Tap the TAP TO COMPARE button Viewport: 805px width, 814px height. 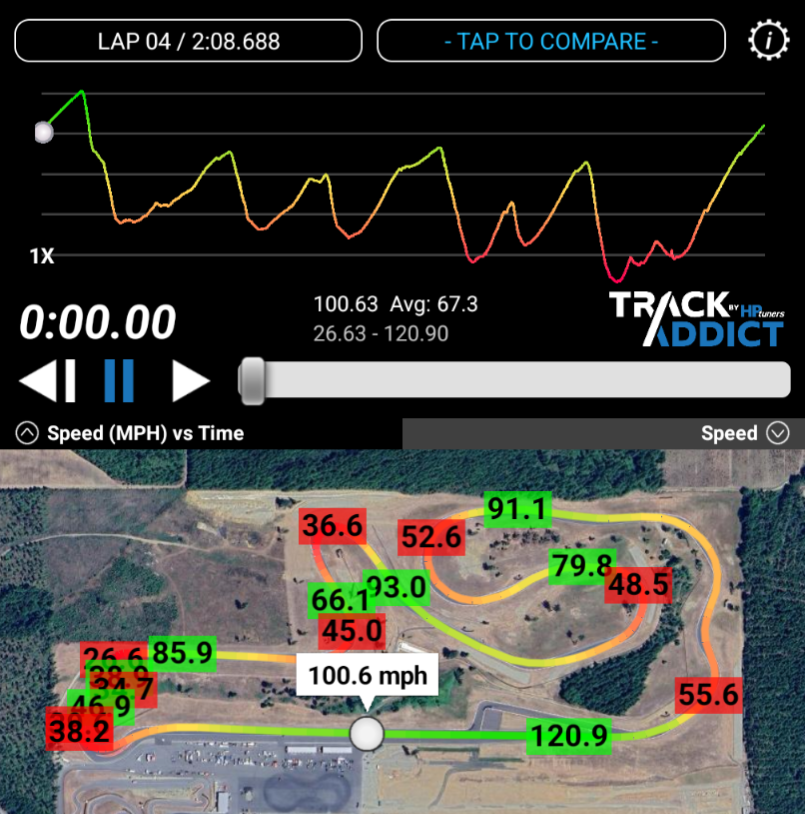550,42
